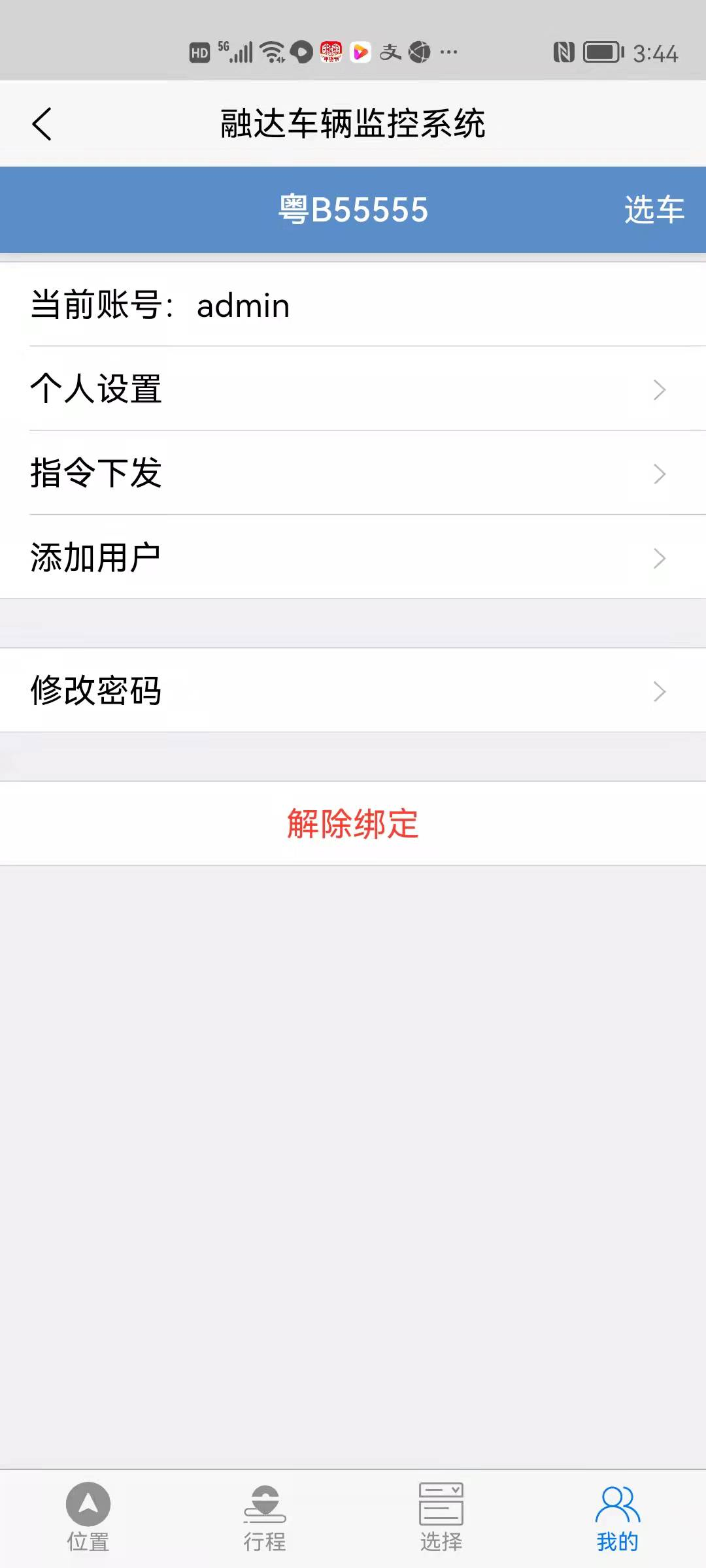The height and width of the screenshot is (1568, 706).
Task: Open 指令下发 via its chevron
Action: point(658,475)
